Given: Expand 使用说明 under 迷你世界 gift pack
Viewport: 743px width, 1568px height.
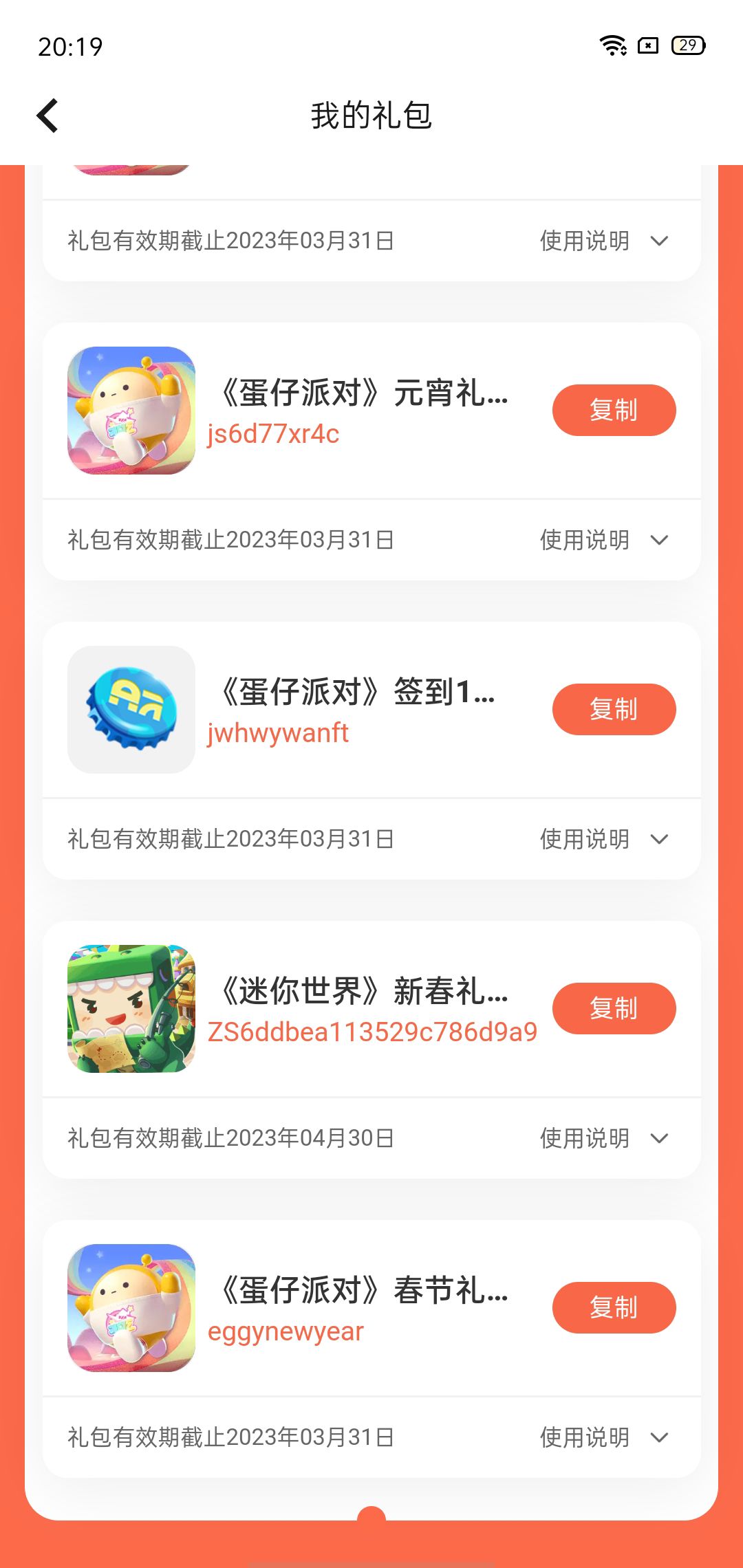Looking at the screenshot, I should [x=603, y=1139].
